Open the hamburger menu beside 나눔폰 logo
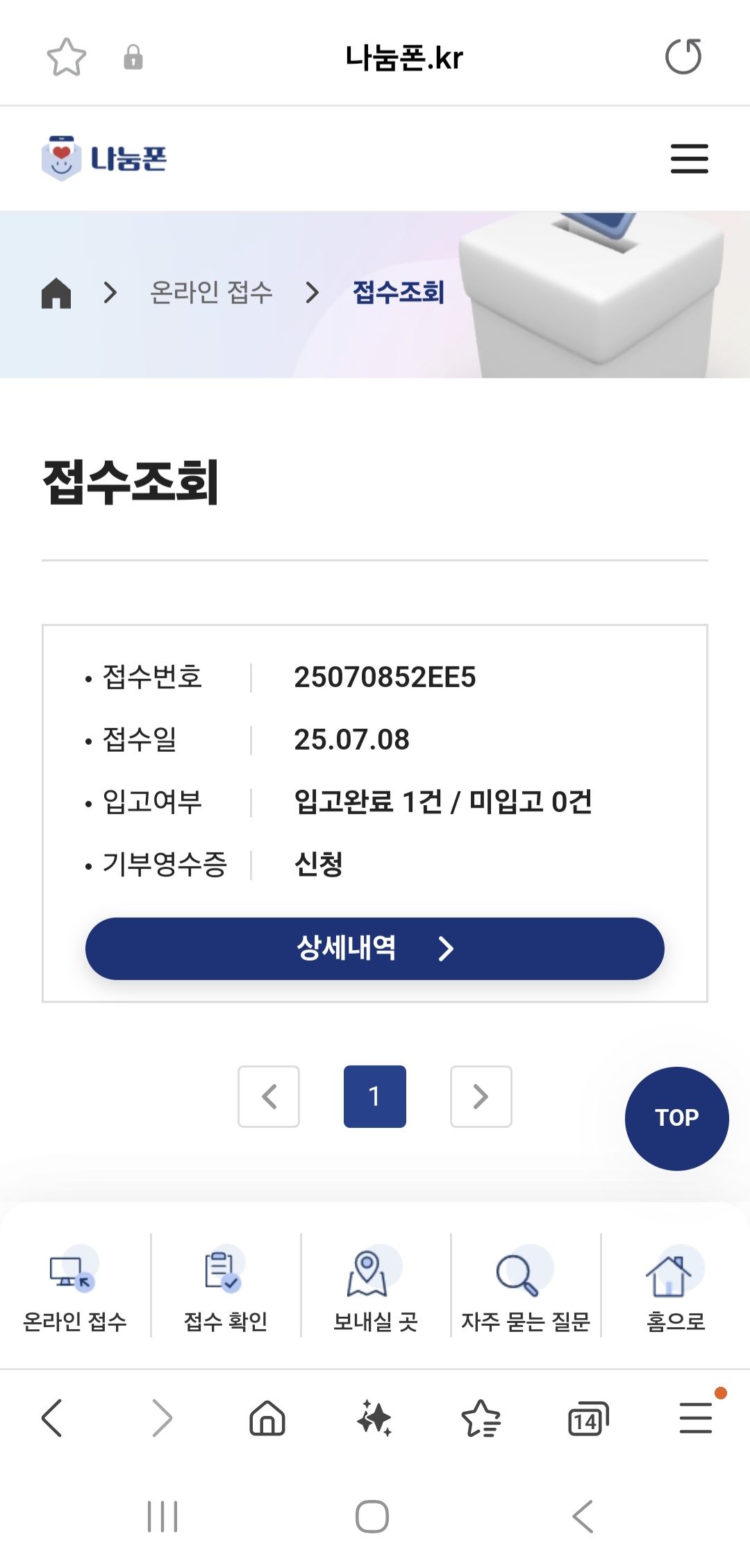The height and width of the screenshot is (1568, 750). [689, 158]
